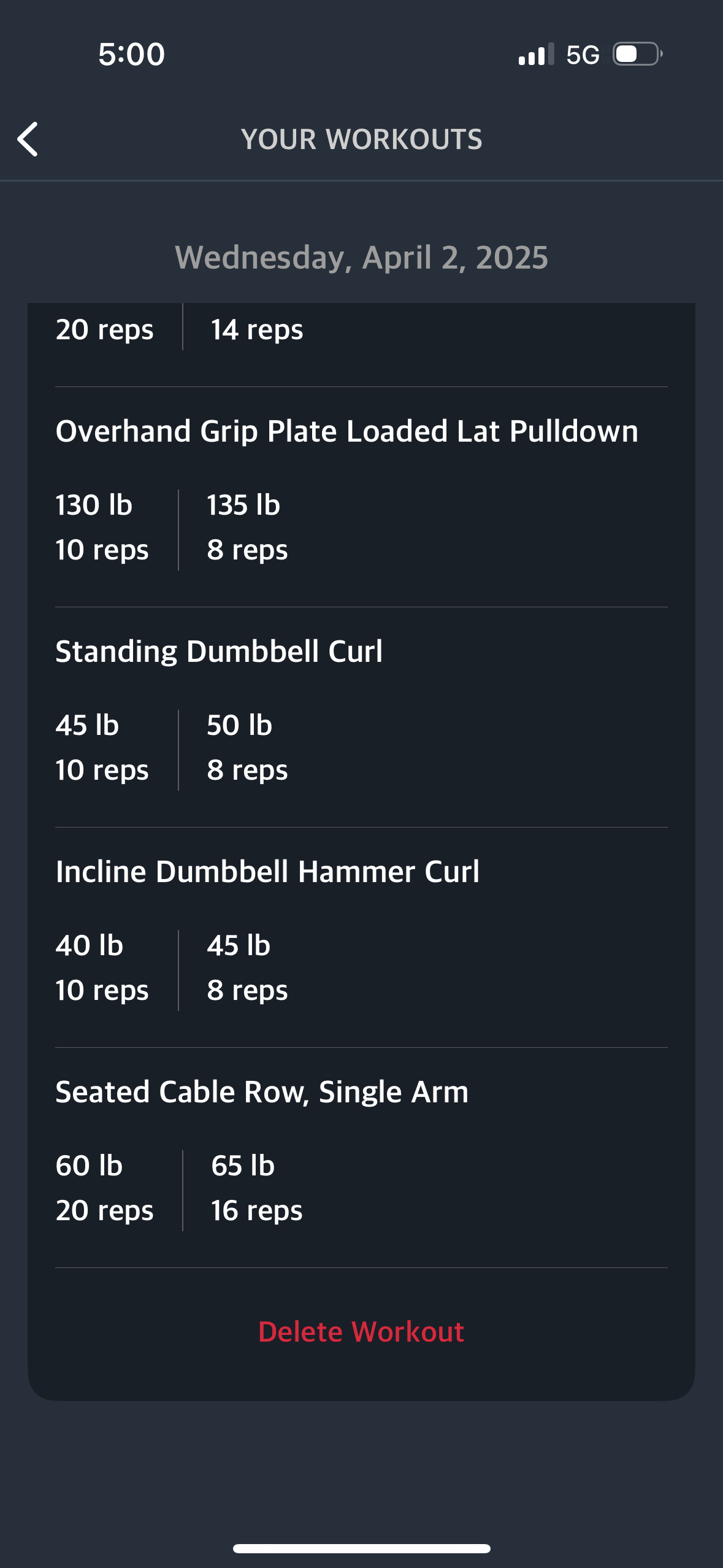Go back from Your Workouts
723x1568 pixels.
pyautogui.click(x=28, y=139)
